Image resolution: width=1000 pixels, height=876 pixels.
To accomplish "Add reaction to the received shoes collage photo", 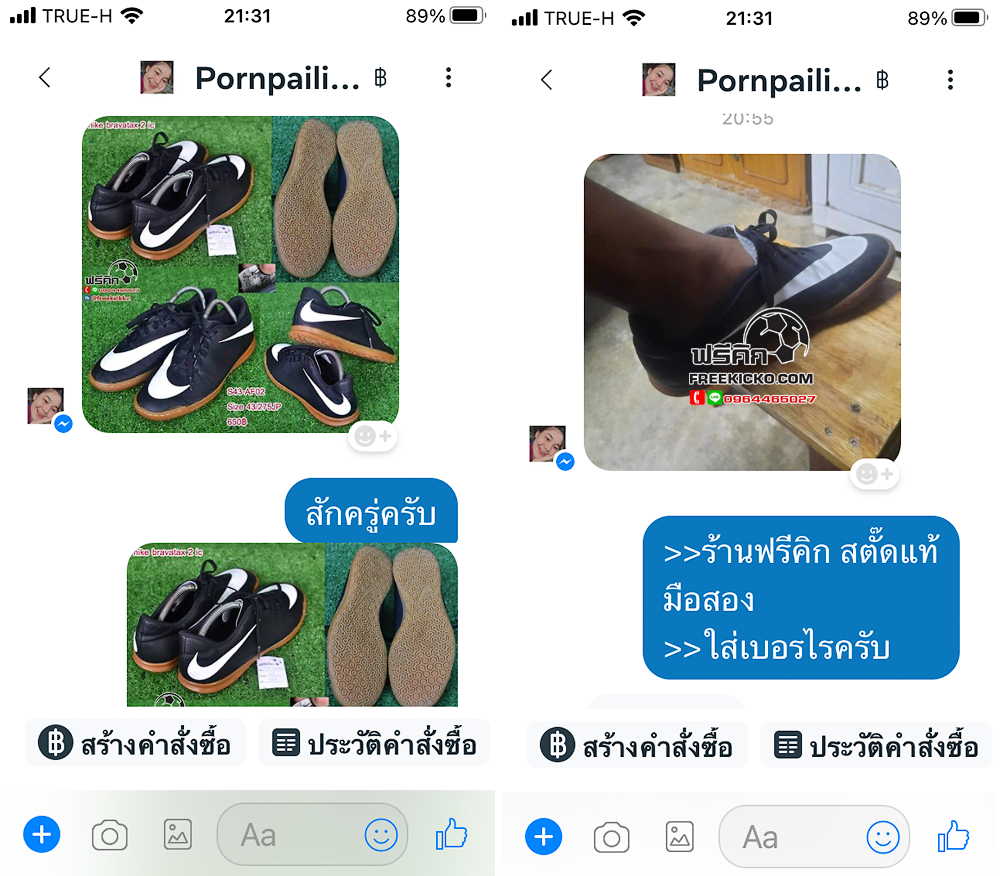I will (372, 437).
